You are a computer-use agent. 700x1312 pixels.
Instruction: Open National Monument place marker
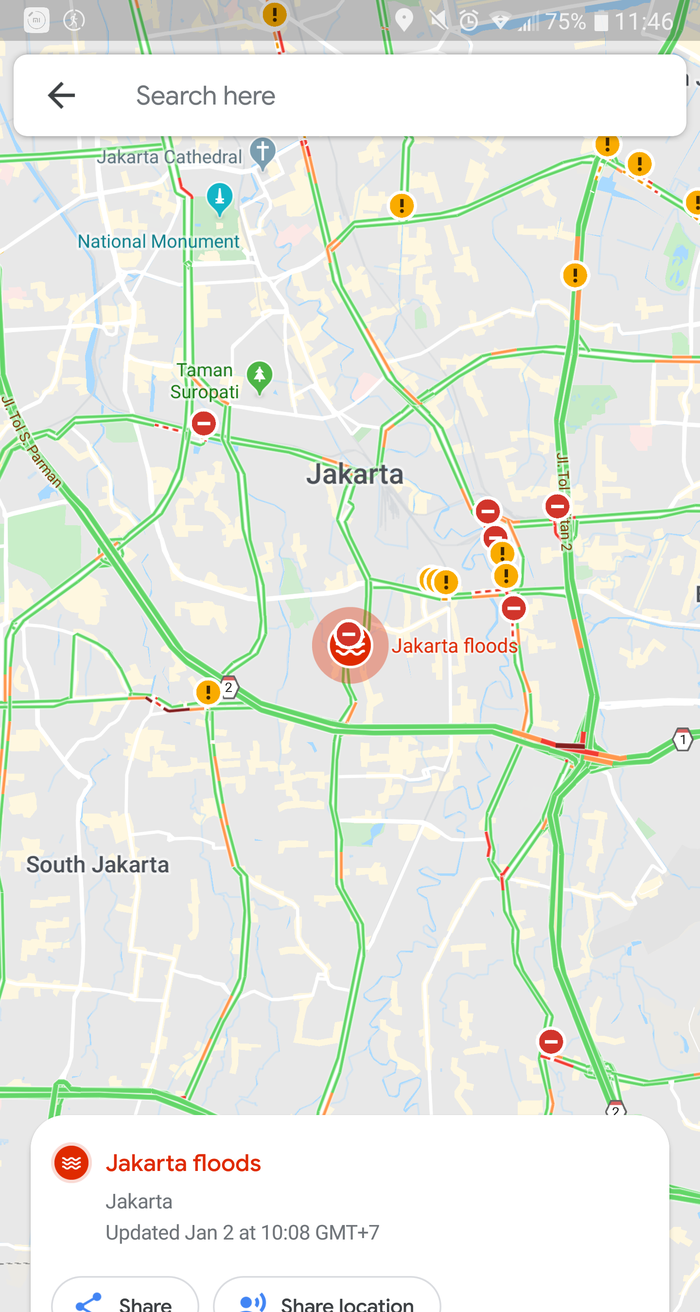tap(219, 198)
